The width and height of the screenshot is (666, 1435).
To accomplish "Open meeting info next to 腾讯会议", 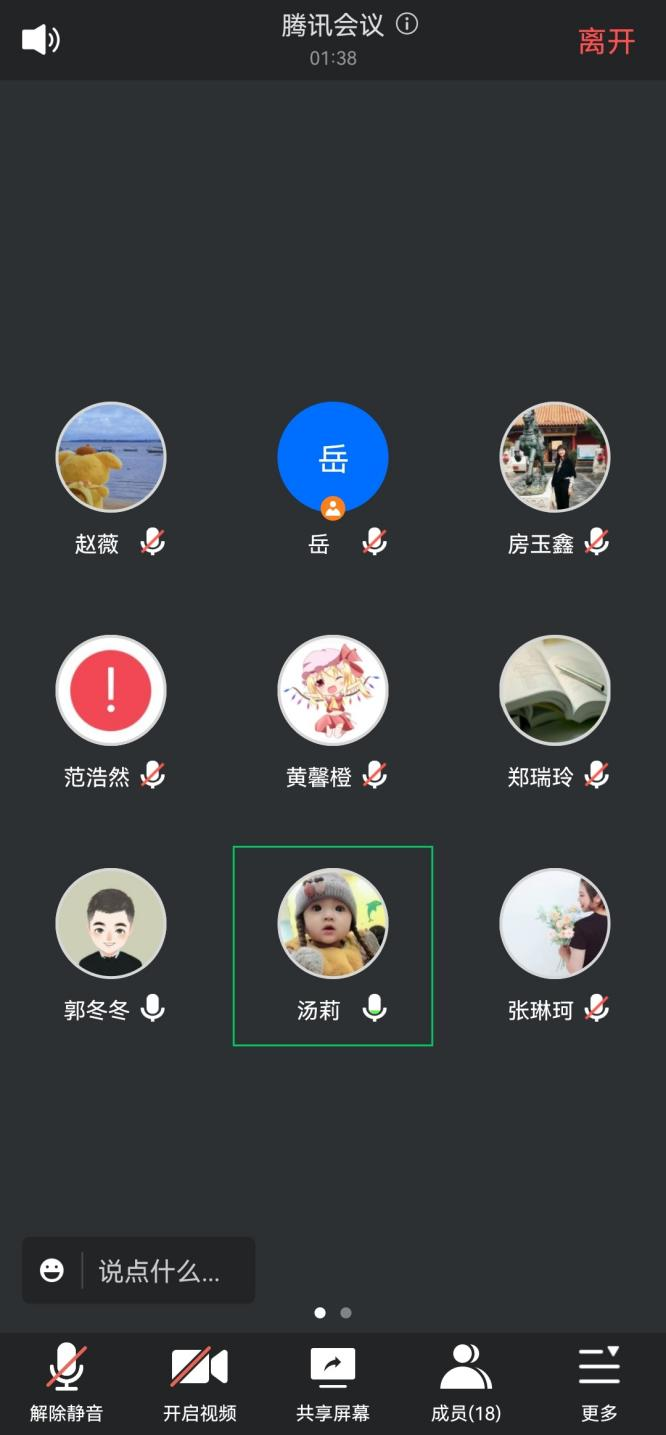I will click(x=407, y=24).
